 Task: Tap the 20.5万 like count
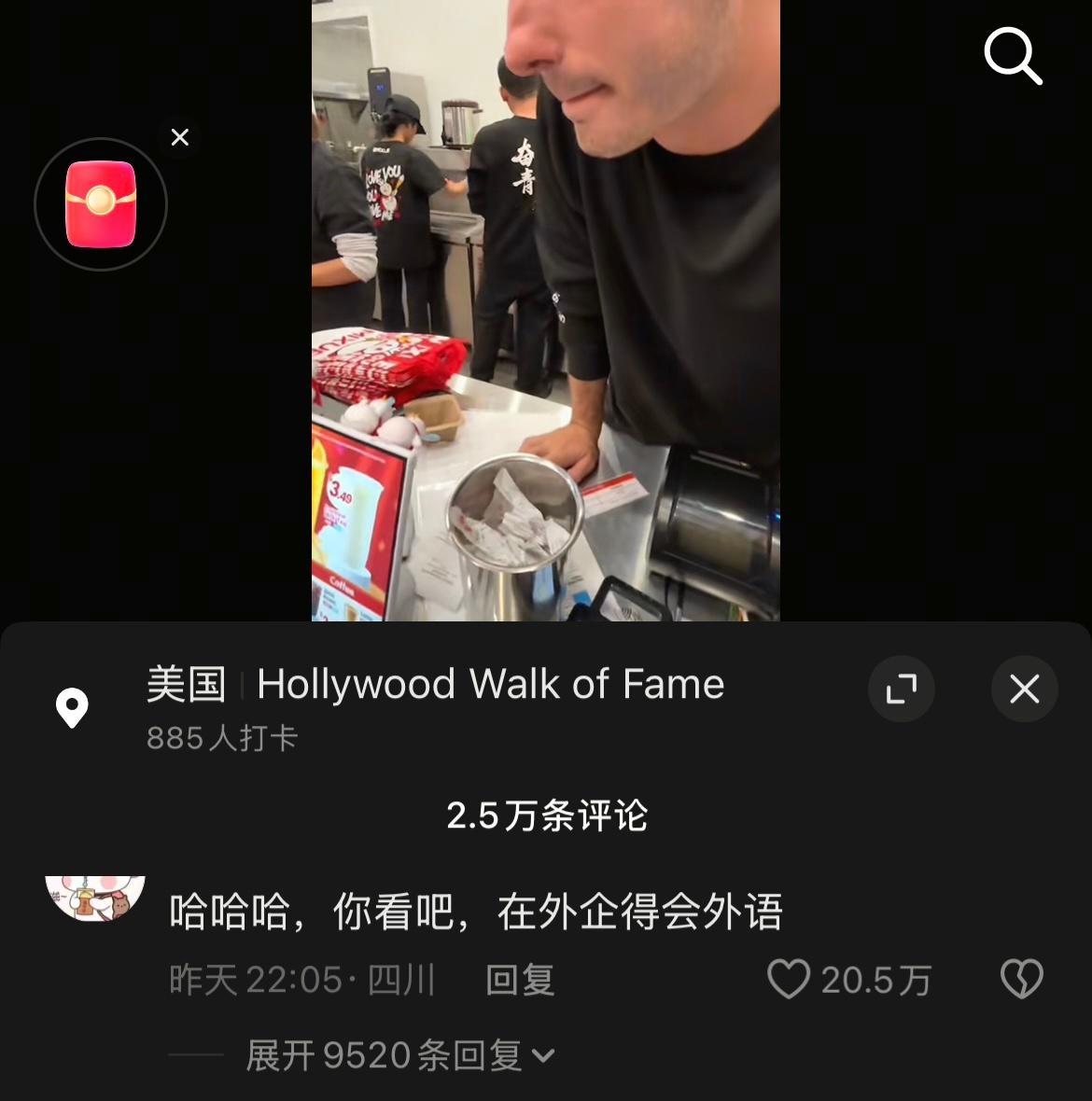point(875,980)
